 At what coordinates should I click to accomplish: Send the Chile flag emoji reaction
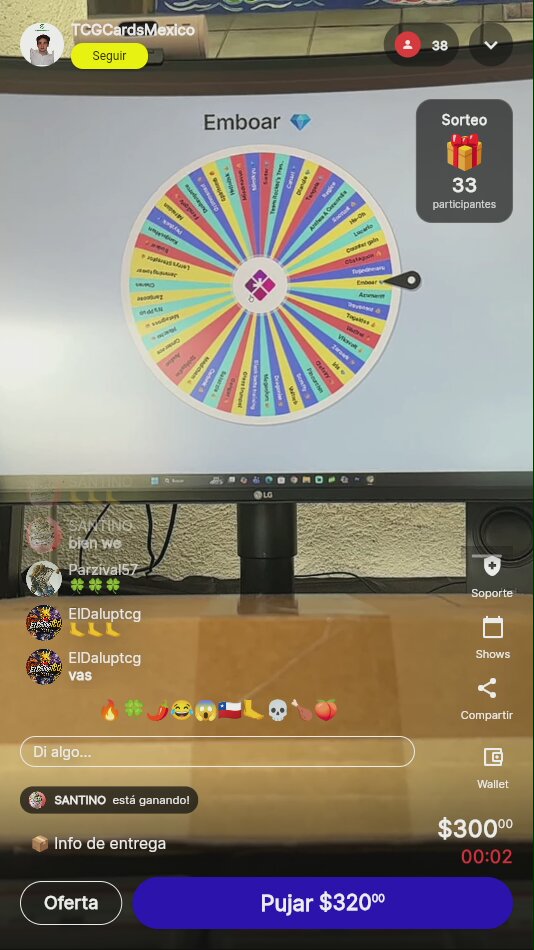[230, 709]
